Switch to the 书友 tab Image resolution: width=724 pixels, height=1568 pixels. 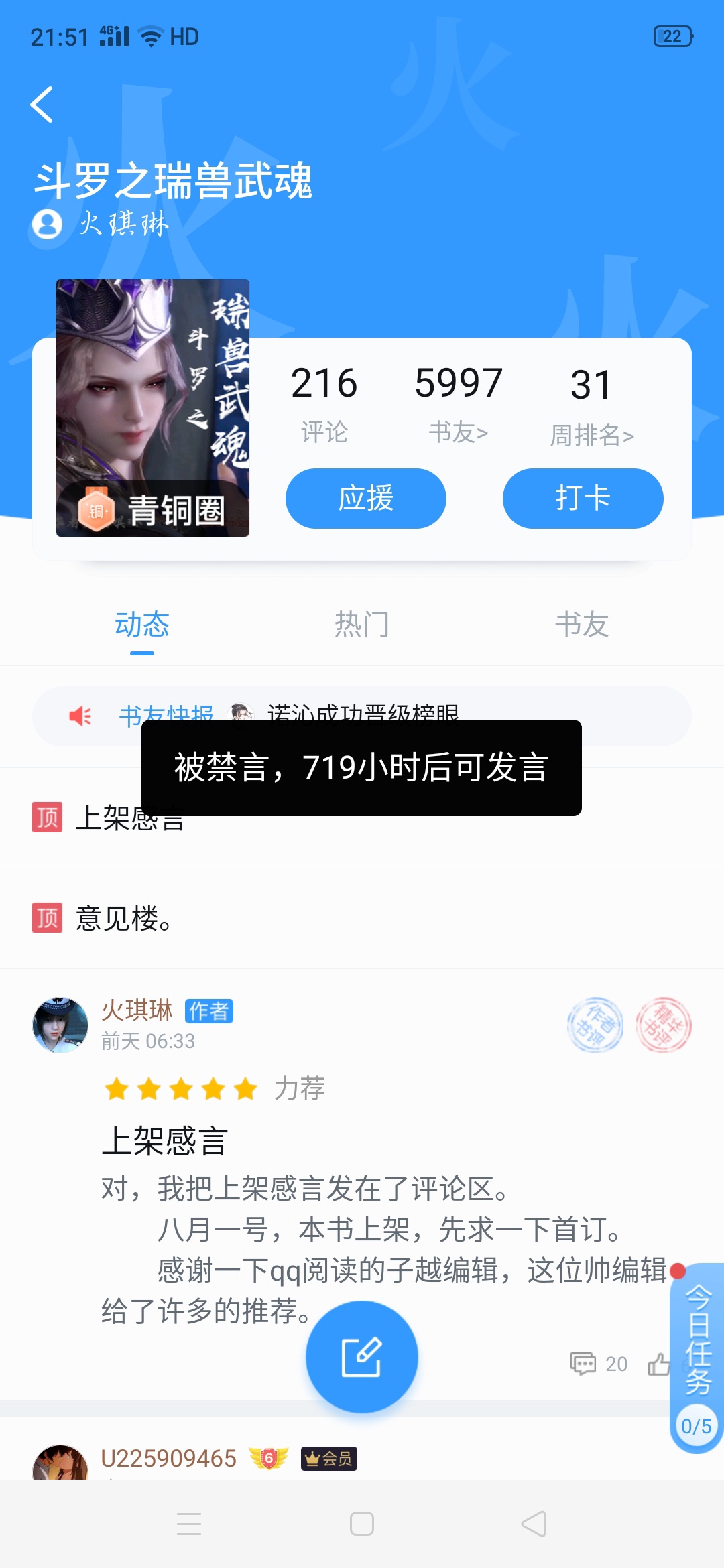[582, 625]
